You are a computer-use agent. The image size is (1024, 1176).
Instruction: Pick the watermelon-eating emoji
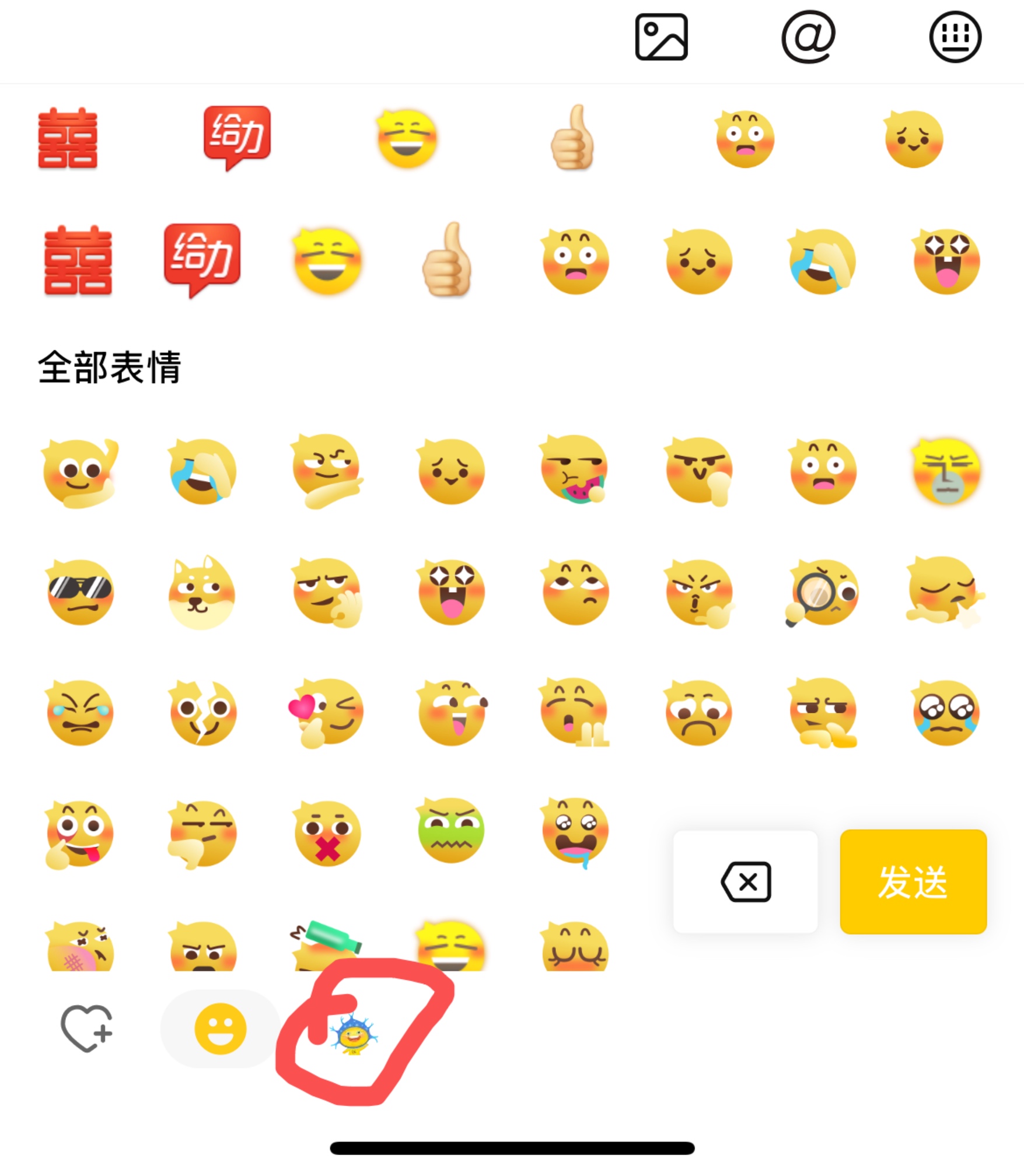[574, 470]
